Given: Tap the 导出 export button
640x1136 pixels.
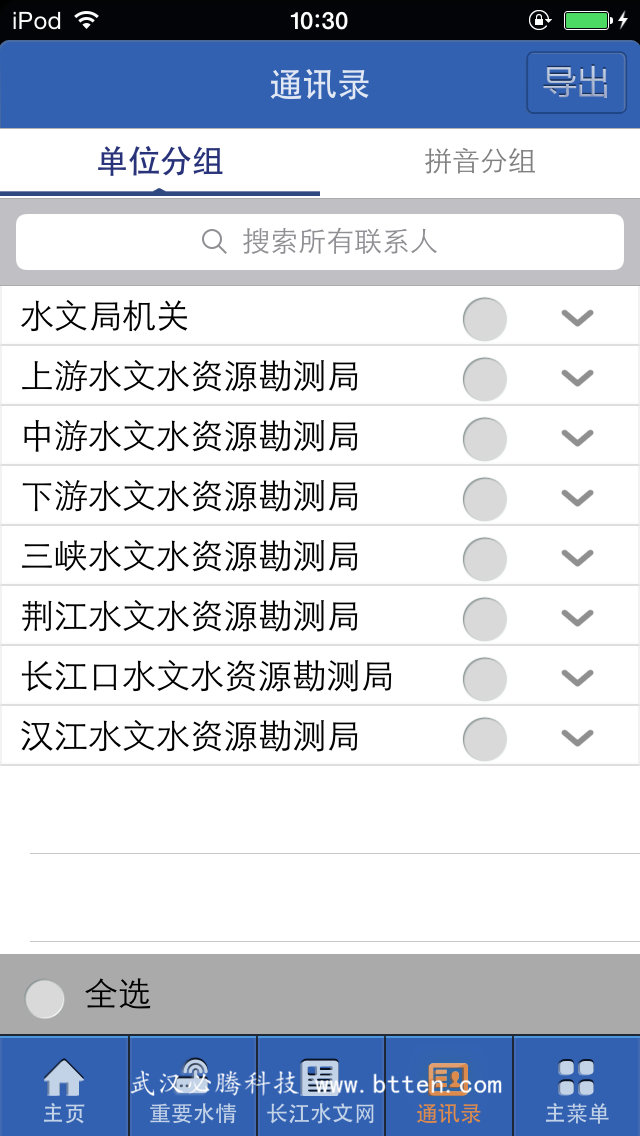Looking at the screenshot, I should (x=576, y=83).
